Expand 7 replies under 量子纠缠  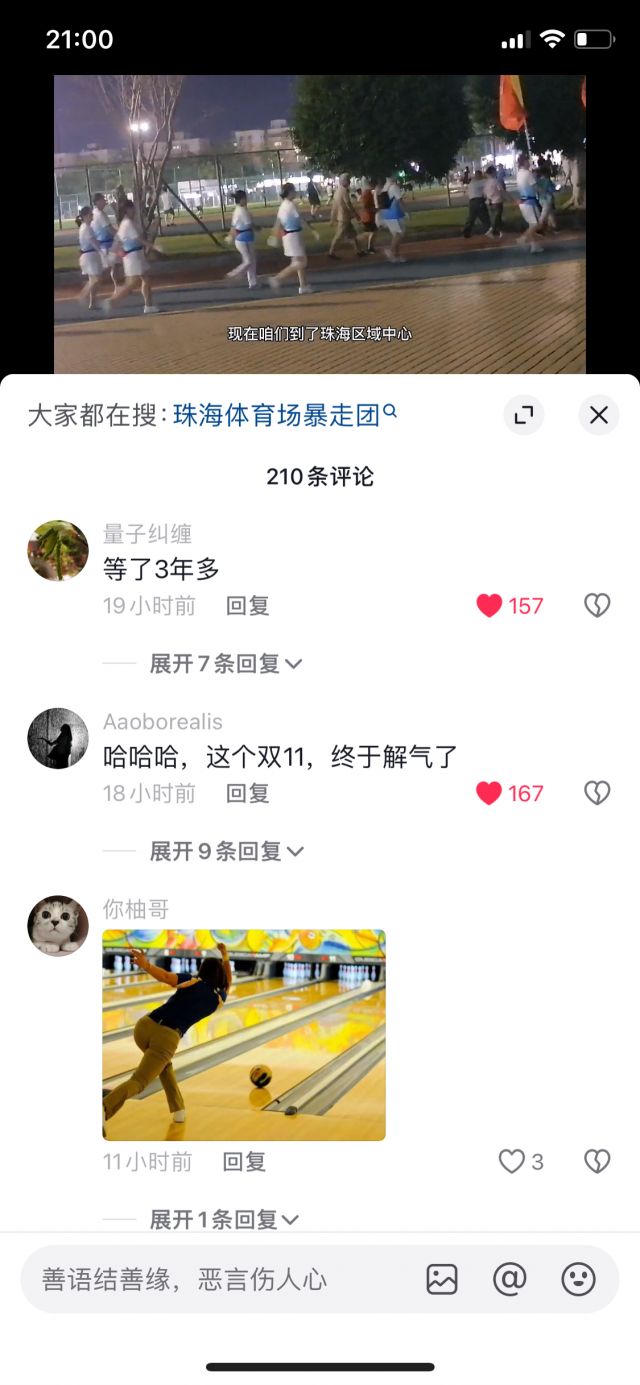coord(225,663)
